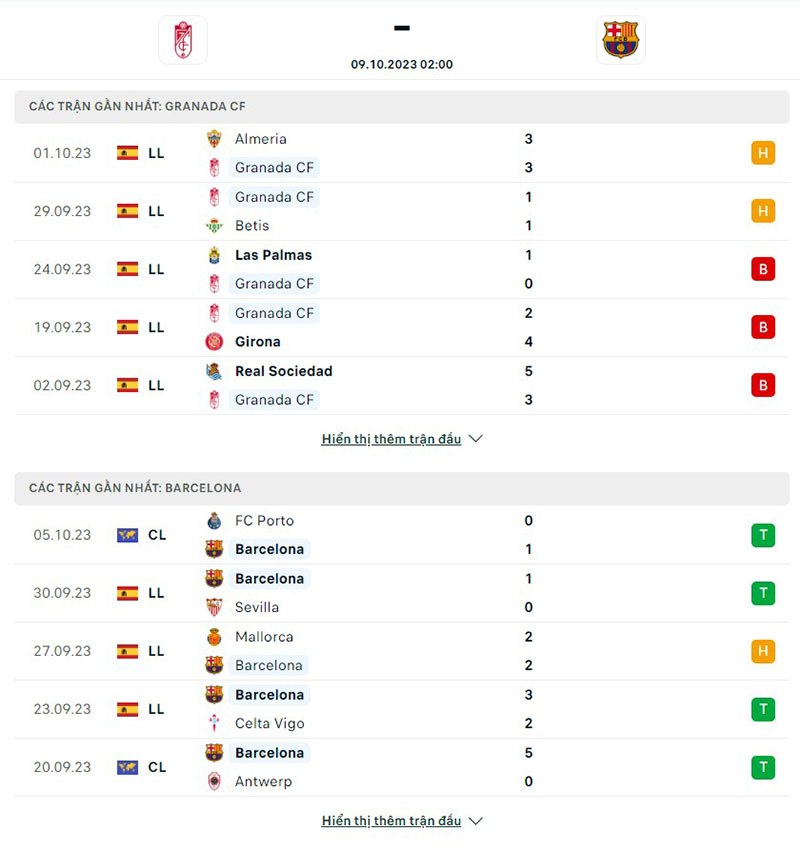800x850 pixels.
Task: Select the Antwerp club badge
Action: coord(216,782)
